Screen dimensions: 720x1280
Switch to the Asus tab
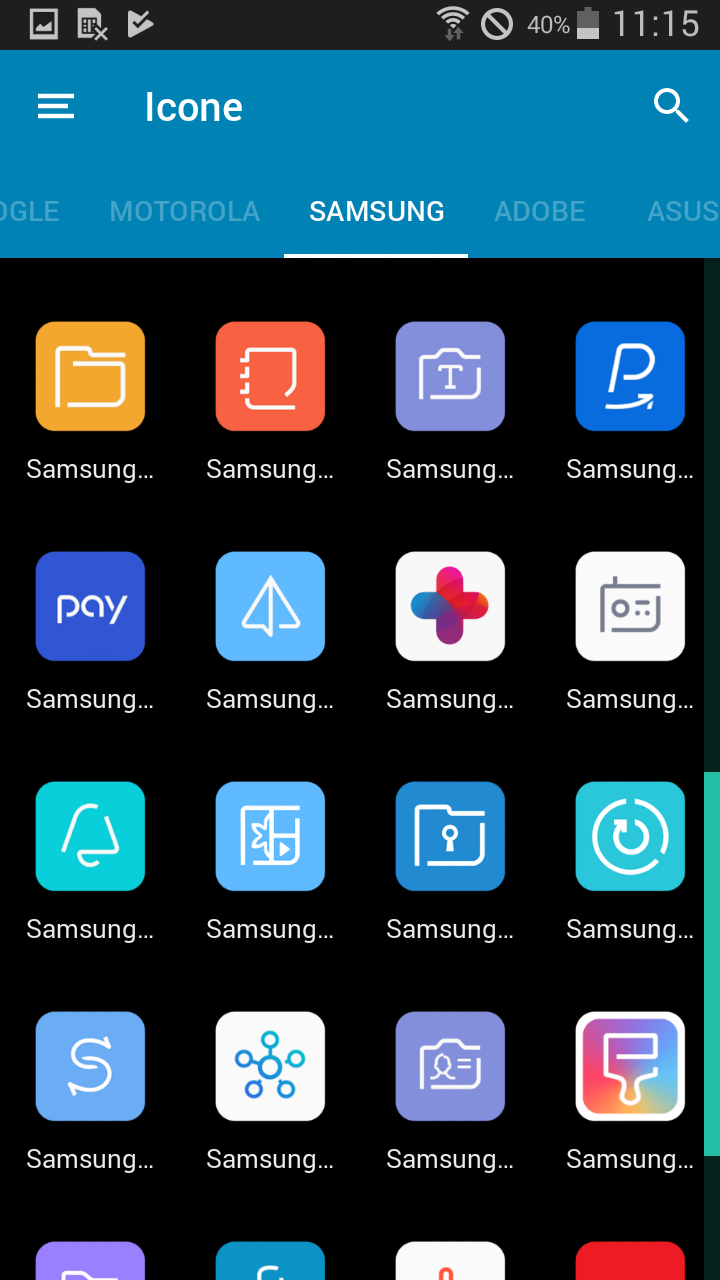[x=683, y=211]
